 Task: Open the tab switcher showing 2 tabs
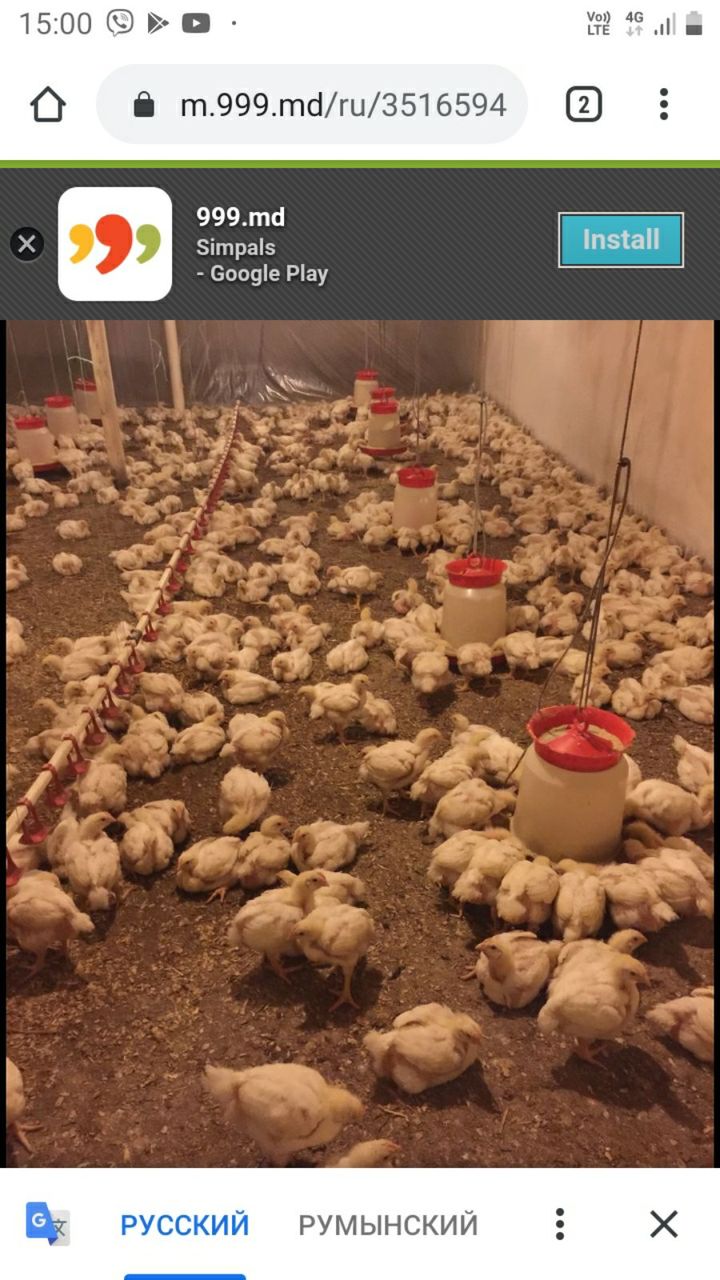coord(584,105)
